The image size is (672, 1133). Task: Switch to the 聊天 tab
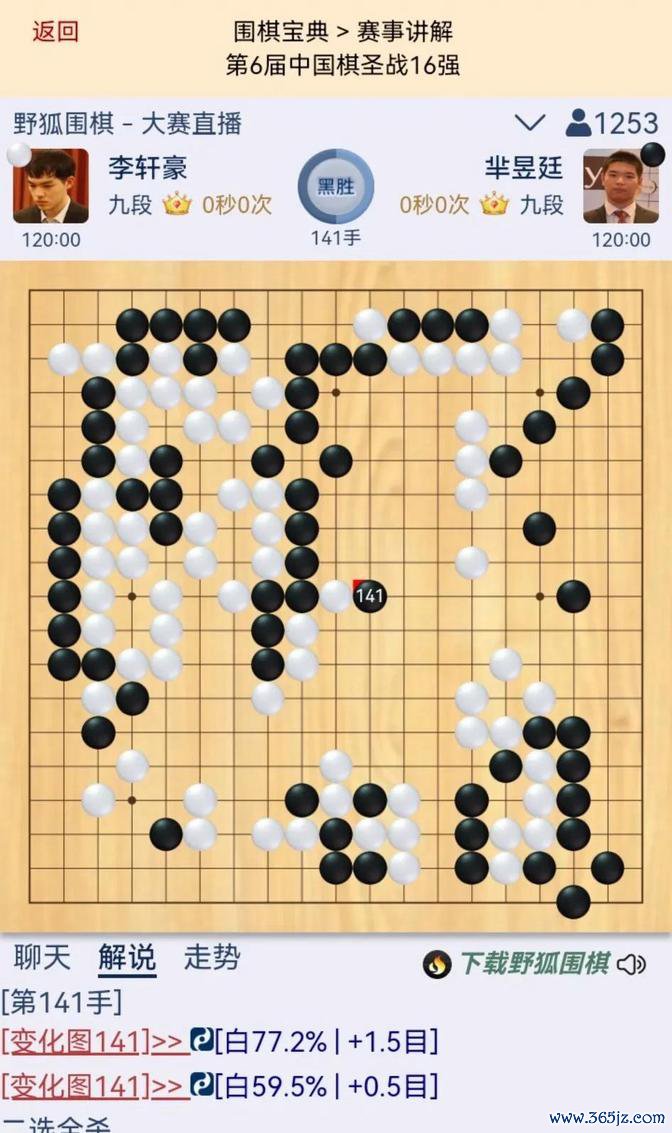(x=42, y=958)
